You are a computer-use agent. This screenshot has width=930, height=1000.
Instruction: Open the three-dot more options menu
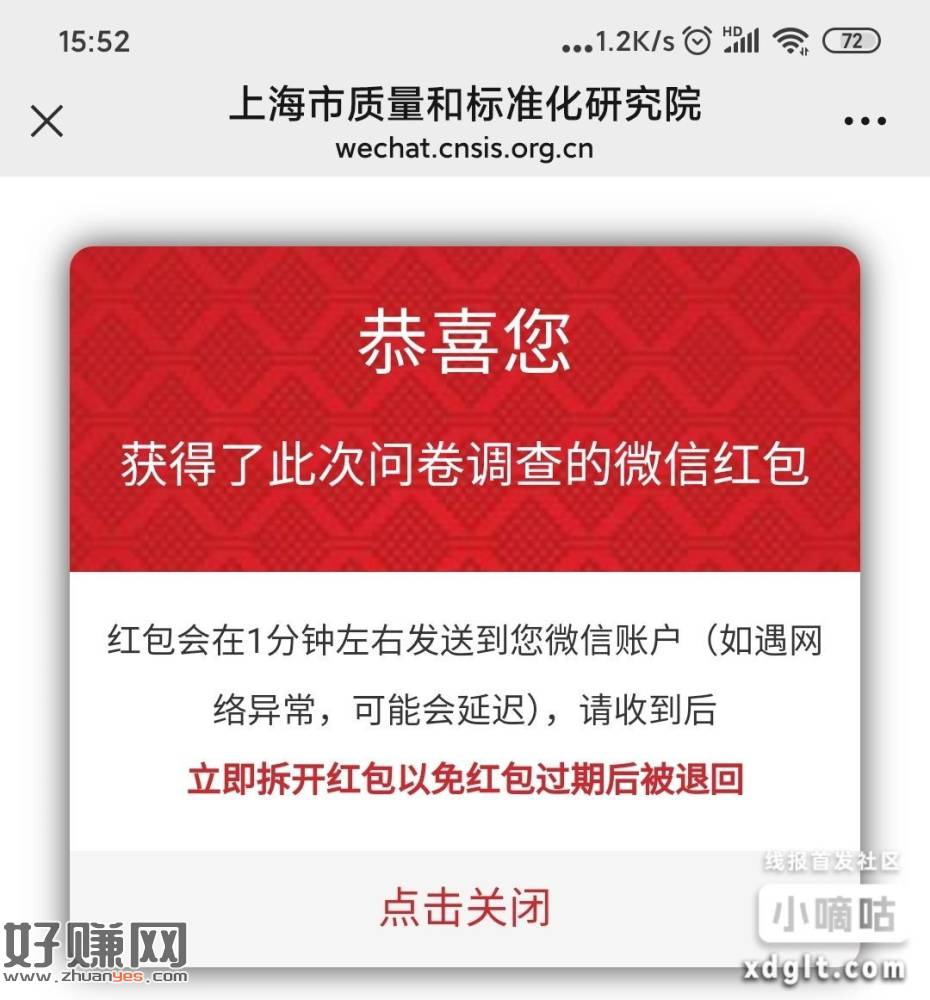[x=865, y=122]
